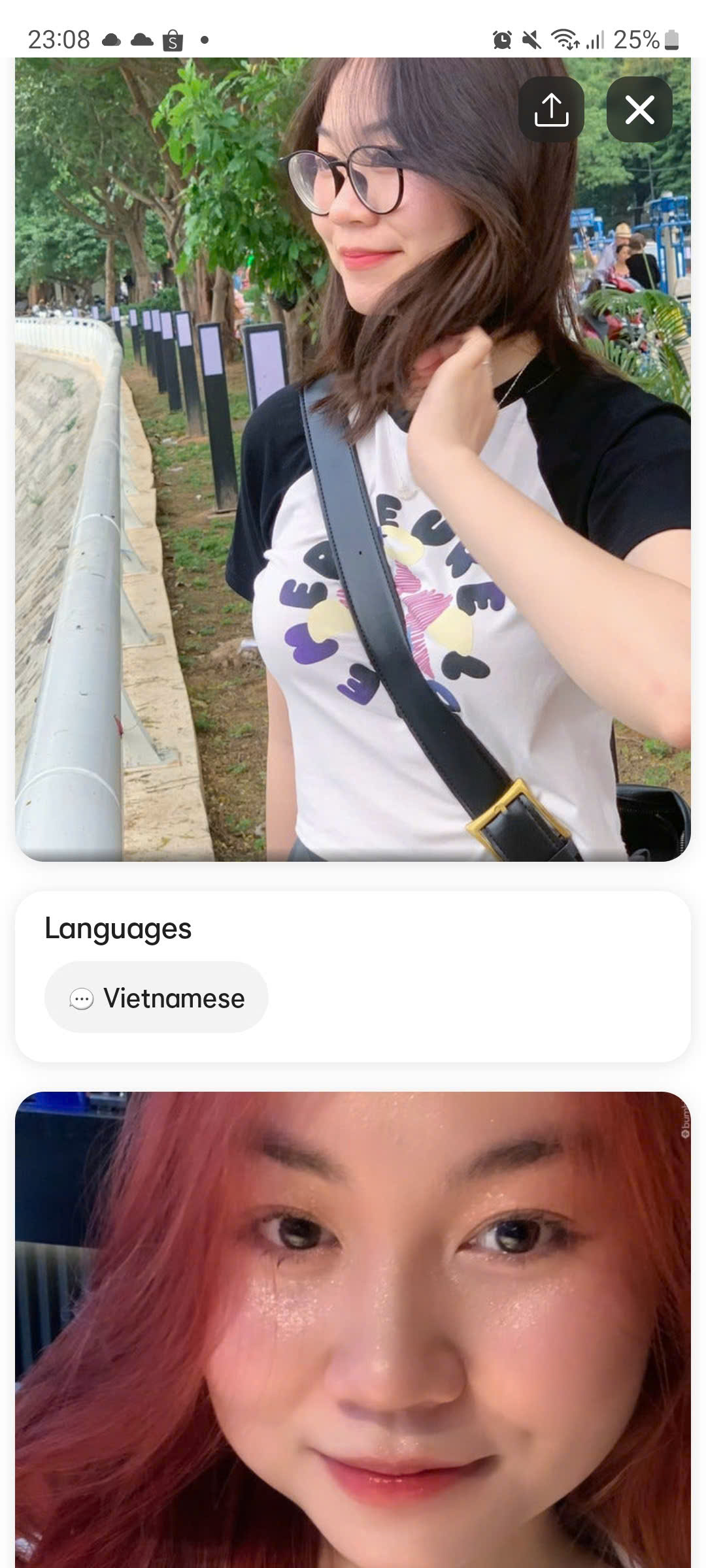The image size is (706, 1568).
Task: Close the profile view
Action: pos(639,109)
